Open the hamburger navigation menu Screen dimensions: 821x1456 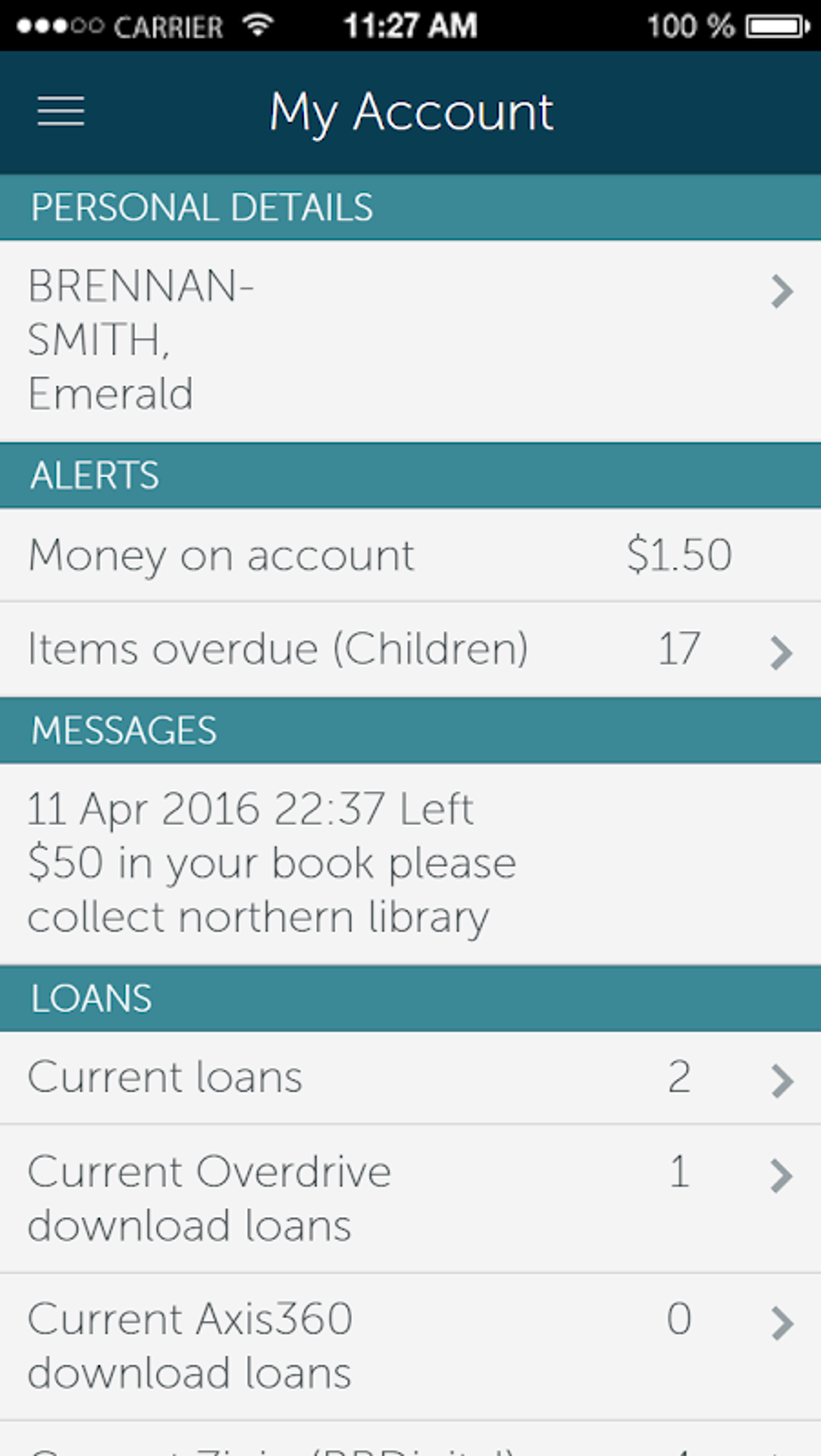pyautogui.click(x=60, y=112)
